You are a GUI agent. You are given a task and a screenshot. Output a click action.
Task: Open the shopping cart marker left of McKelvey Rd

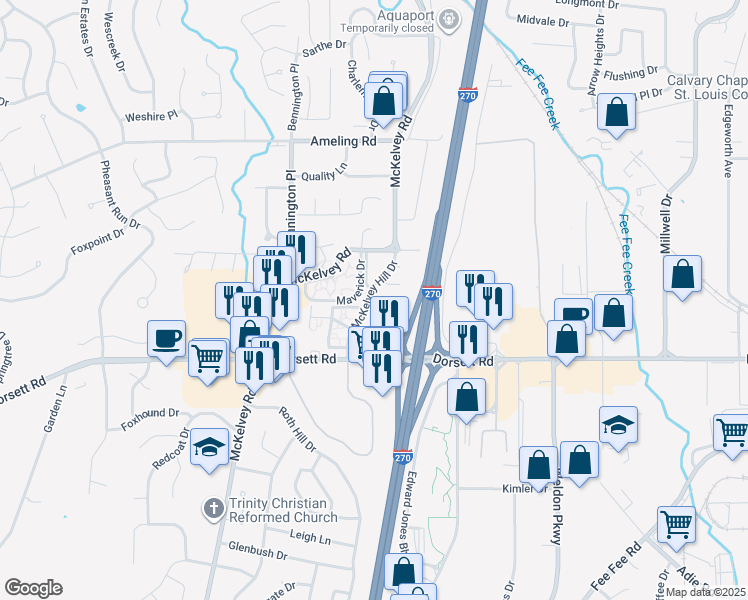tap(208, 357)
